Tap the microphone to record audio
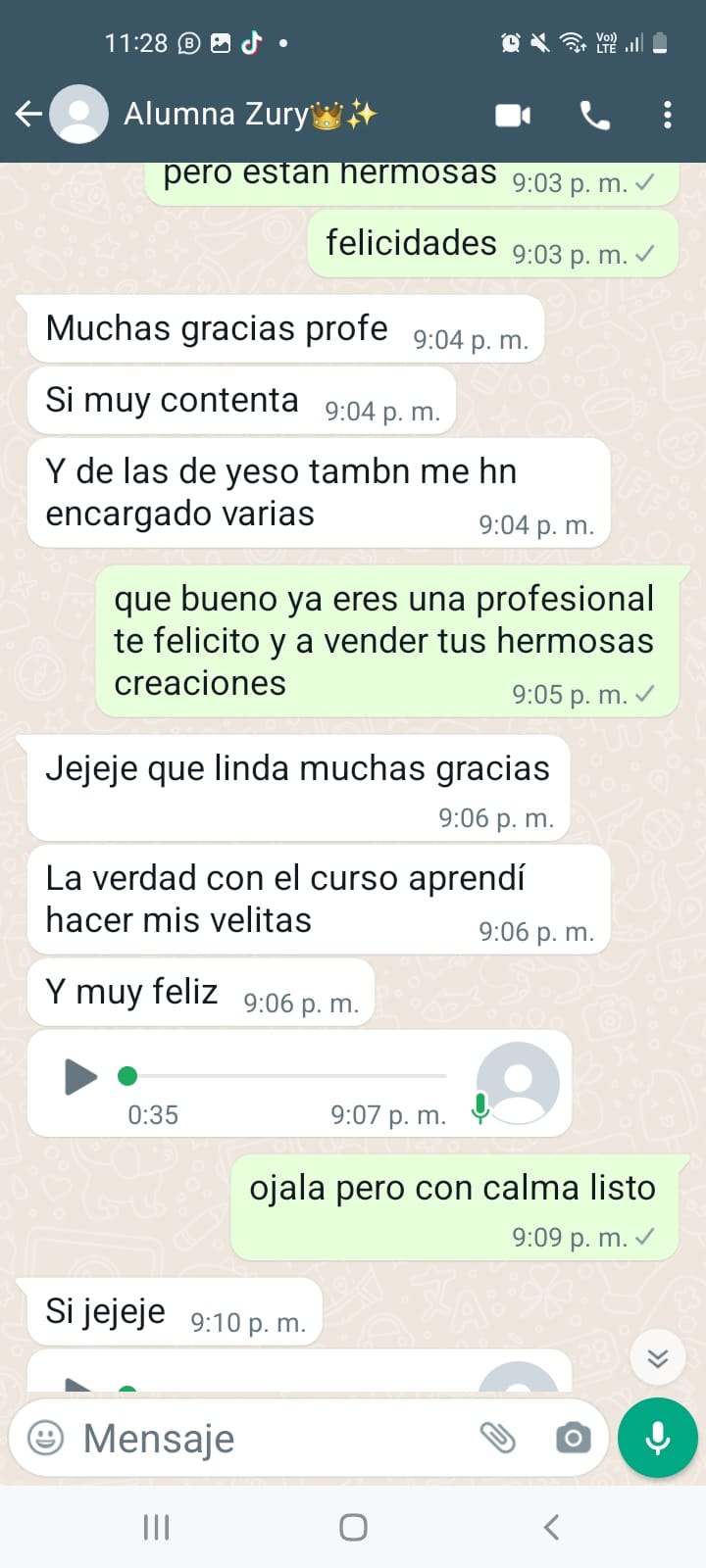Viewport: 706px width, 1568px height. (657, 1438)
